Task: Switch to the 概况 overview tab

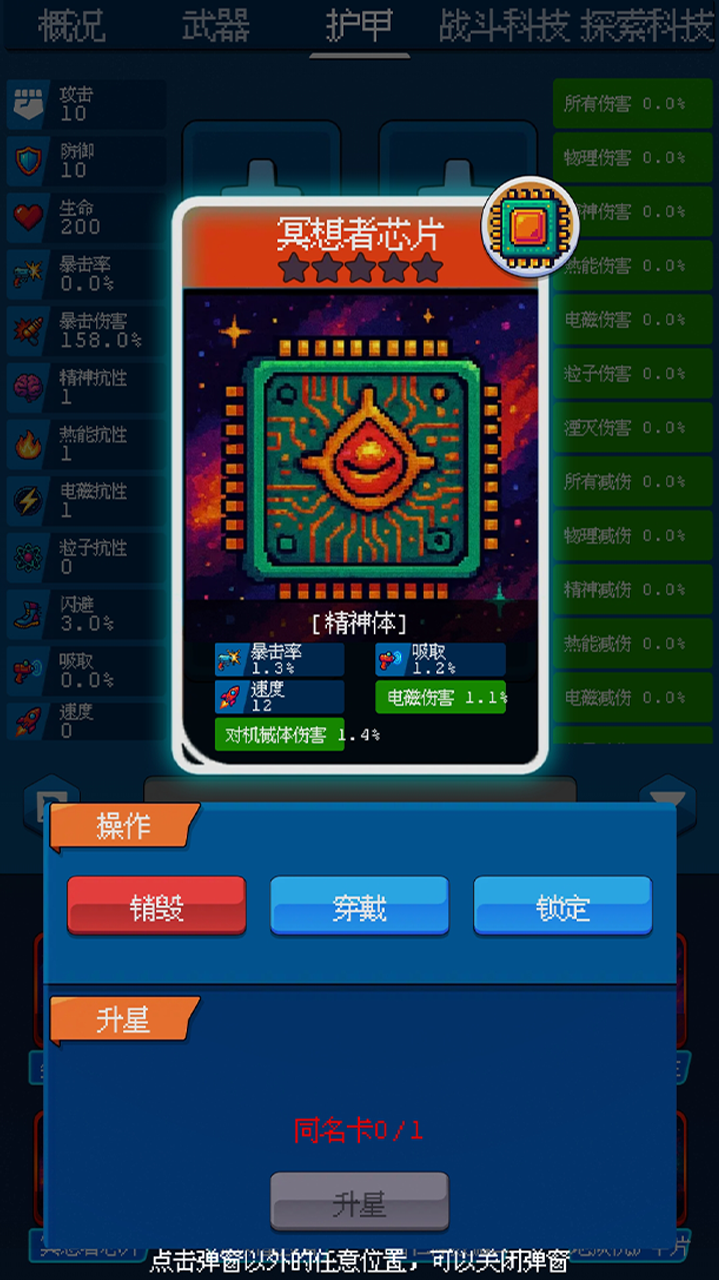Action: point(72,26)
